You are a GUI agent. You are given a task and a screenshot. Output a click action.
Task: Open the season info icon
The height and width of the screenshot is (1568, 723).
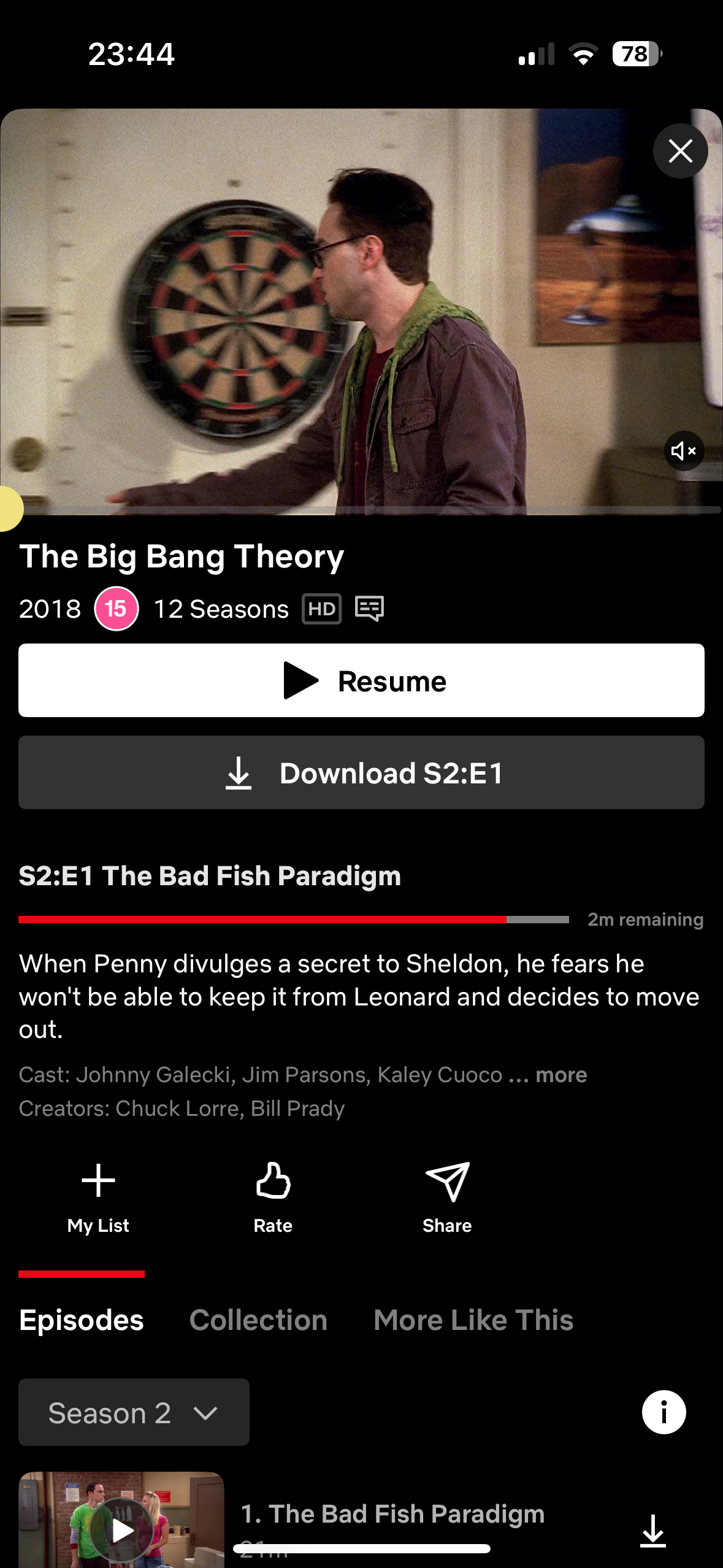pyautogui.click(x=664, y=1412)
